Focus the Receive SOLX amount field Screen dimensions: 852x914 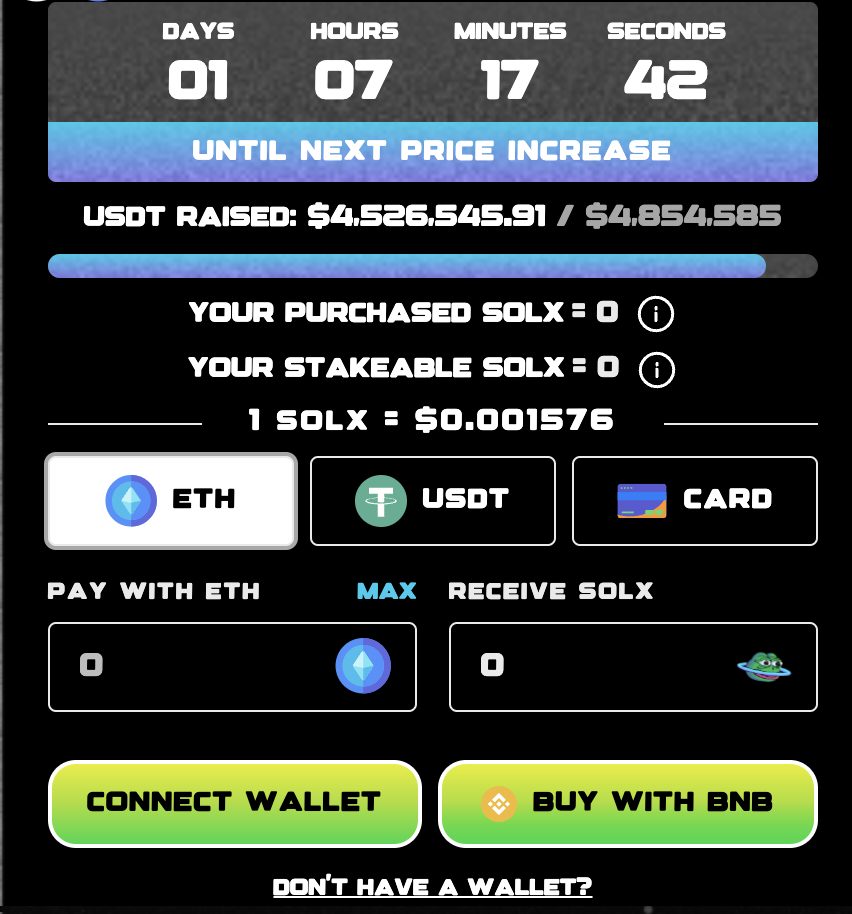point(600,666)
